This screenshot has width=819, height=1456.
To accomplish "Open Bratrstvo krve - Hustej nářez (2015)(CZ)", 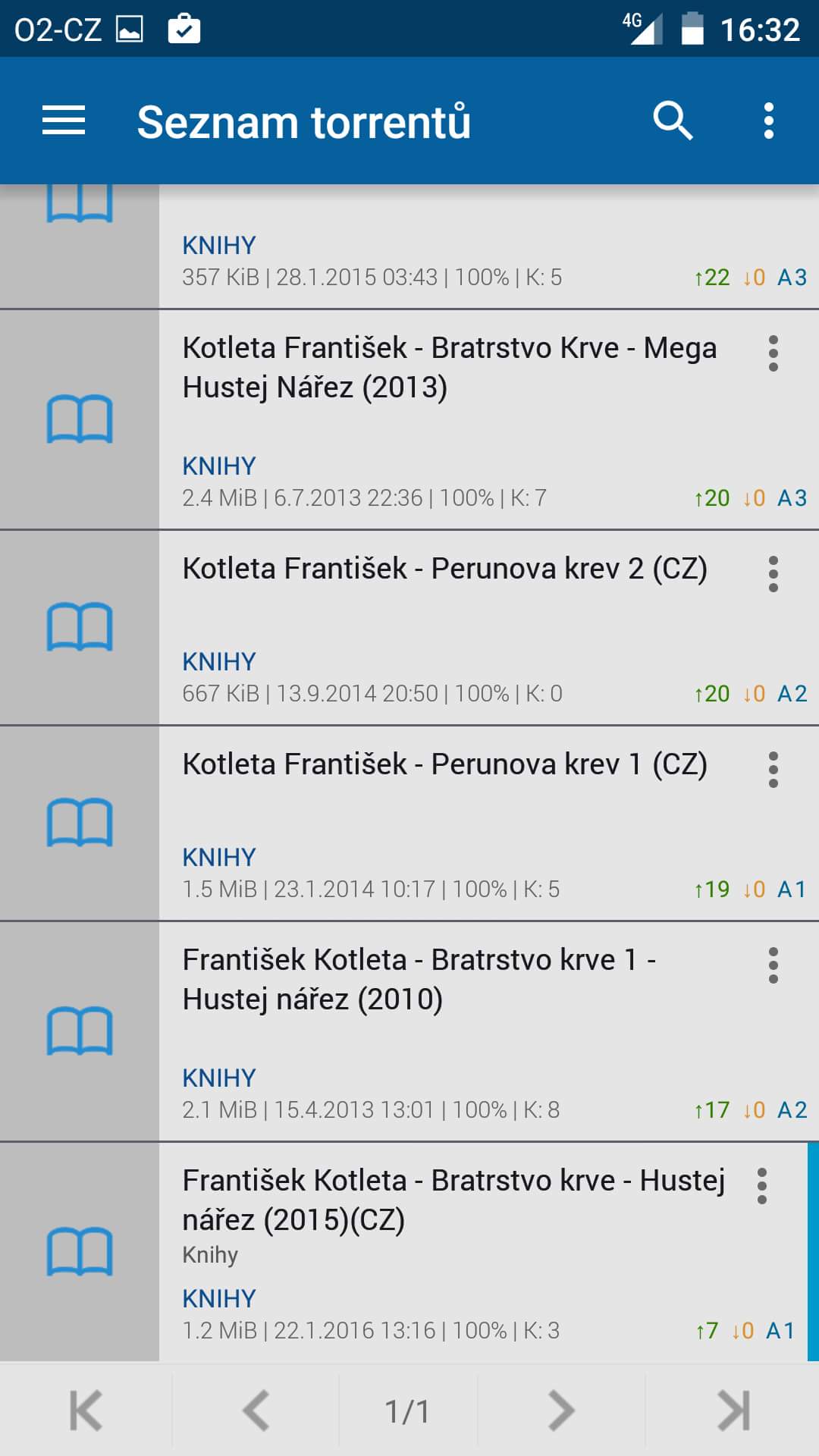I will coord(403,1252).
